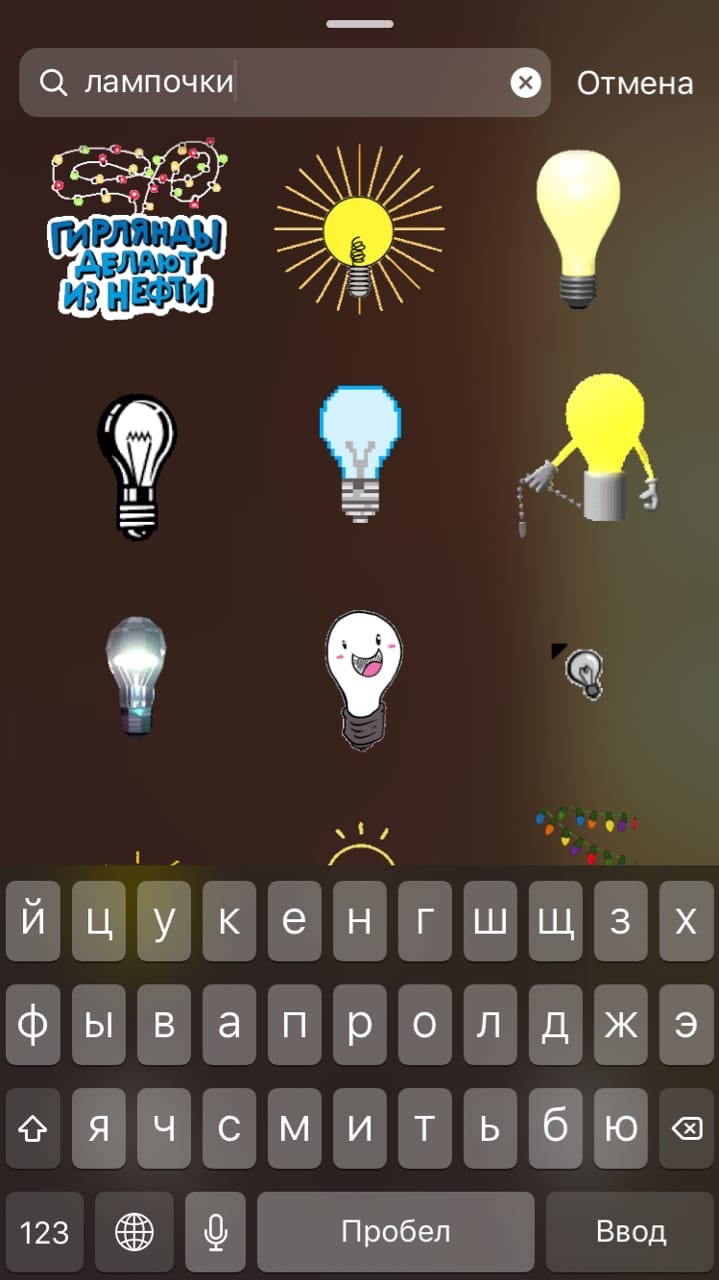Pick the realistic pale yellow light bulb sticker
The height and width of the screenshot is (1280, 719).
tap(578, 229)
